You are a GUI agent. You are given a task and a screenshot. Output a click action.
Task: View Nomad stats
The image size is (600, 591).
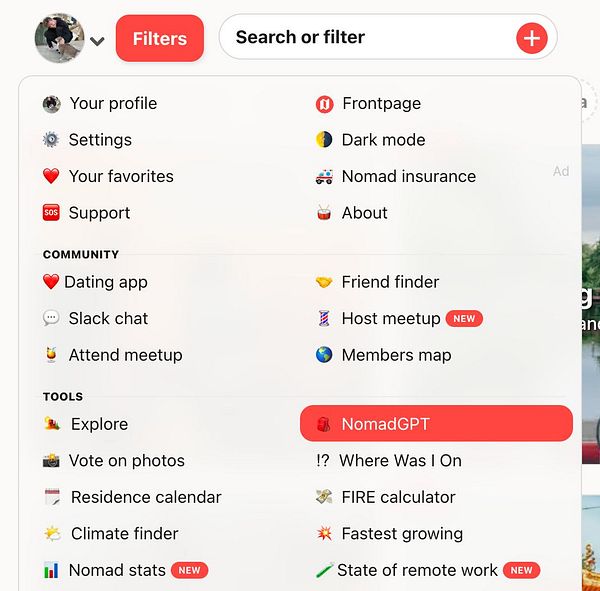pos(116,570)
